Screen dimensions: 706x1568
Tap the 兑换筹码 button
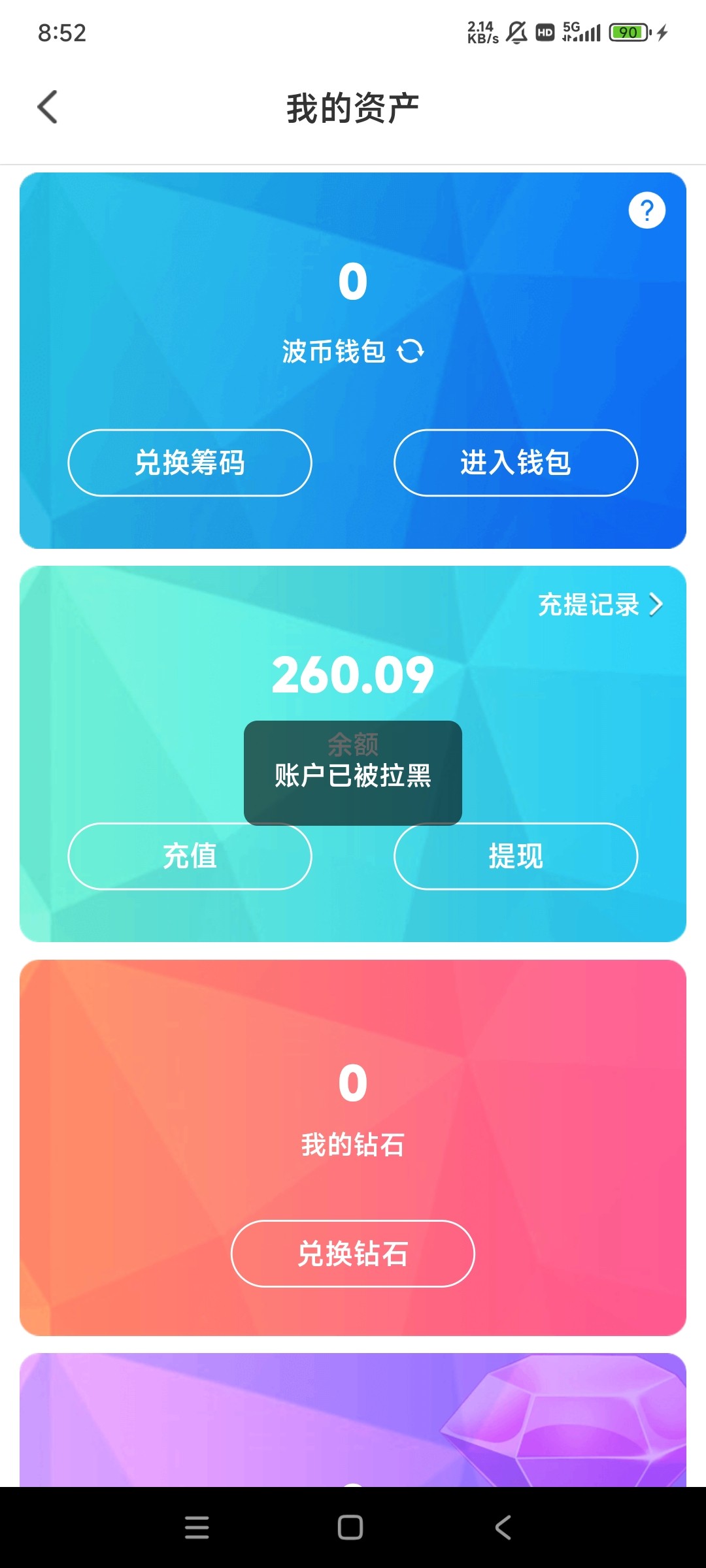190,463
